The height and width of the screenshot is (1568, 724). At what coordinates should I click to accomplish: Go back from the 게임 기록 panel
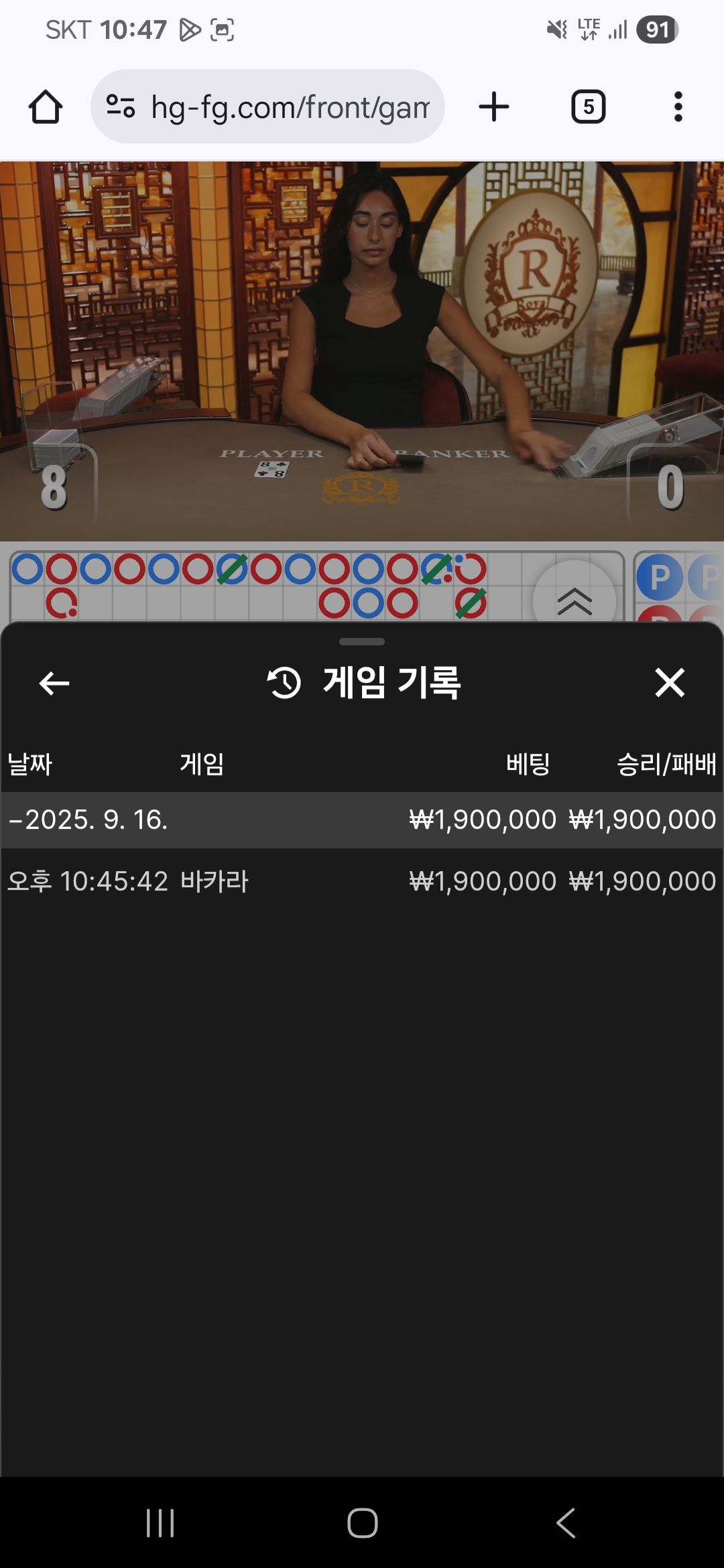[x=54, y=683]
